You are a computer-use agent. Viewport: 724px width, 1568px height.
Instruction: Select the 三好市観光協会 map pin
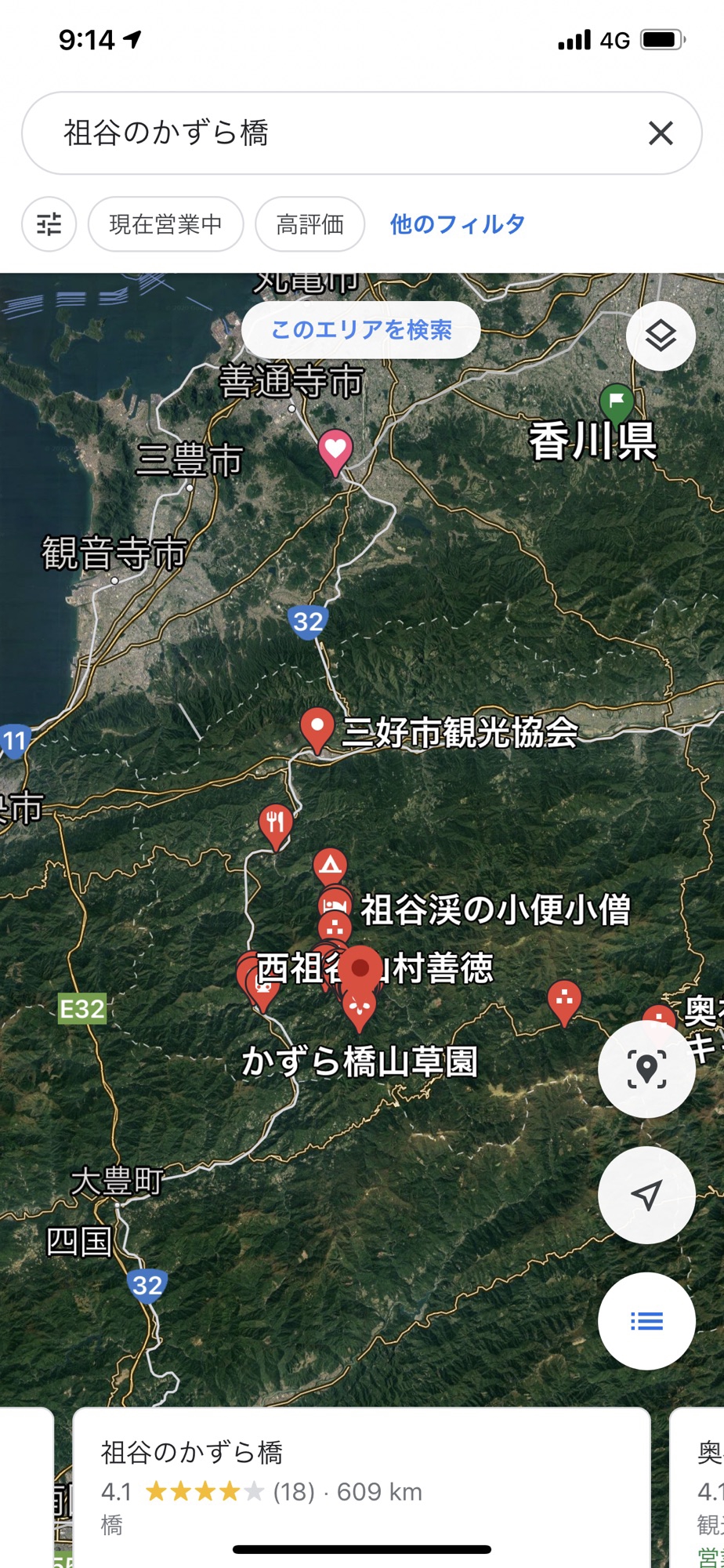coord(317,729)
